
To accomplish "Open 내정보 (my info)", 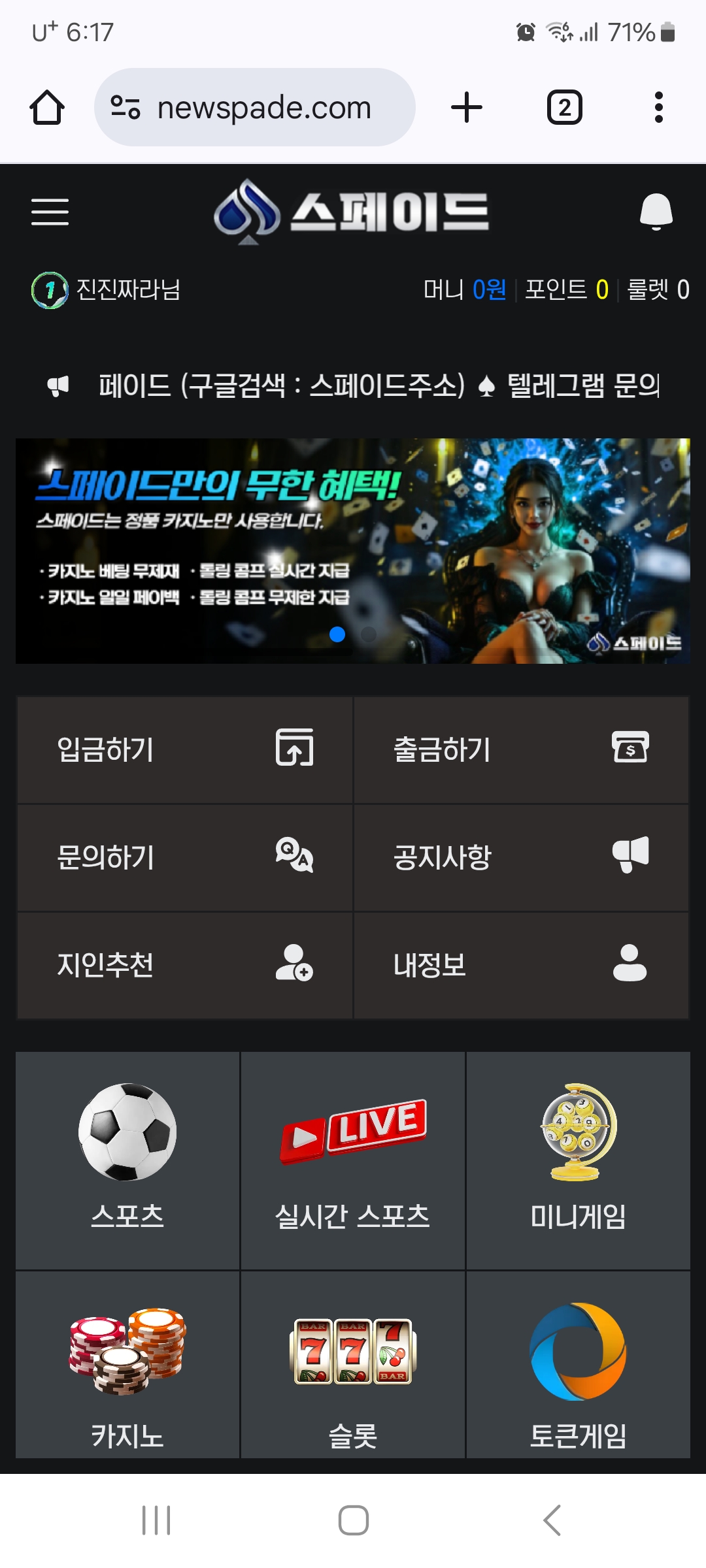I will (x=520, y=965).
